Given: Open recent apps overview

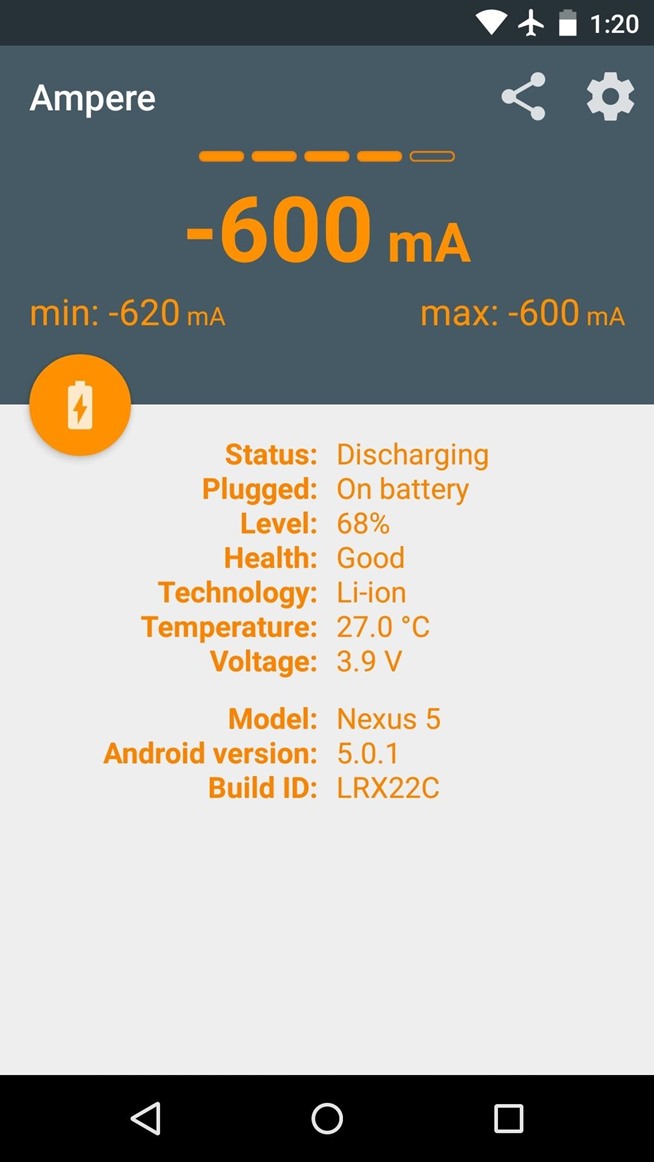Looking at the screenshot, I should click(x=508, y=1118).
